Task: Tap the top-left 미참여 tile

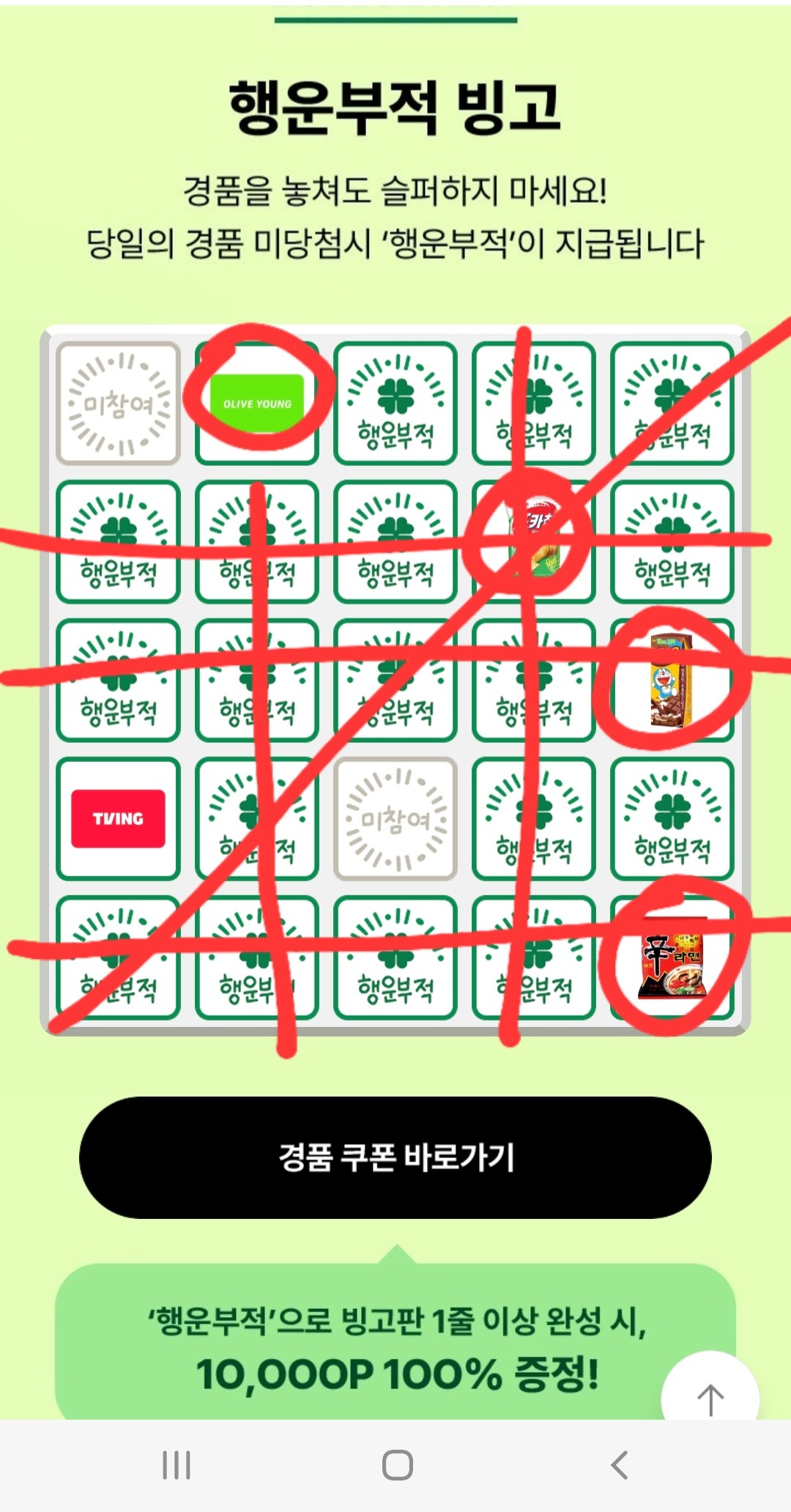Action: tap(117, 403)
